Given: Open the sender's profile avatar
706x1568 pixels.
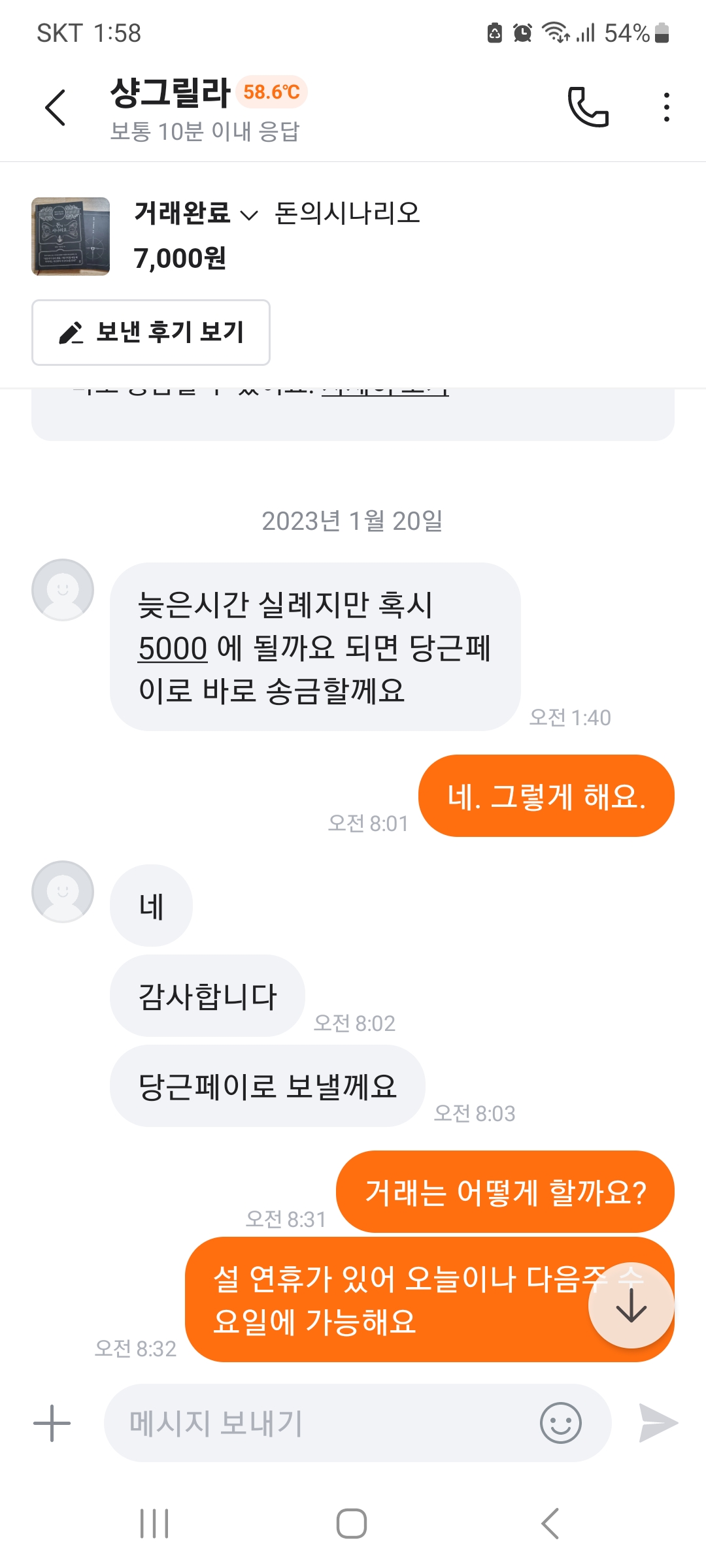Looking at the screenshot, I should (63, 590).
